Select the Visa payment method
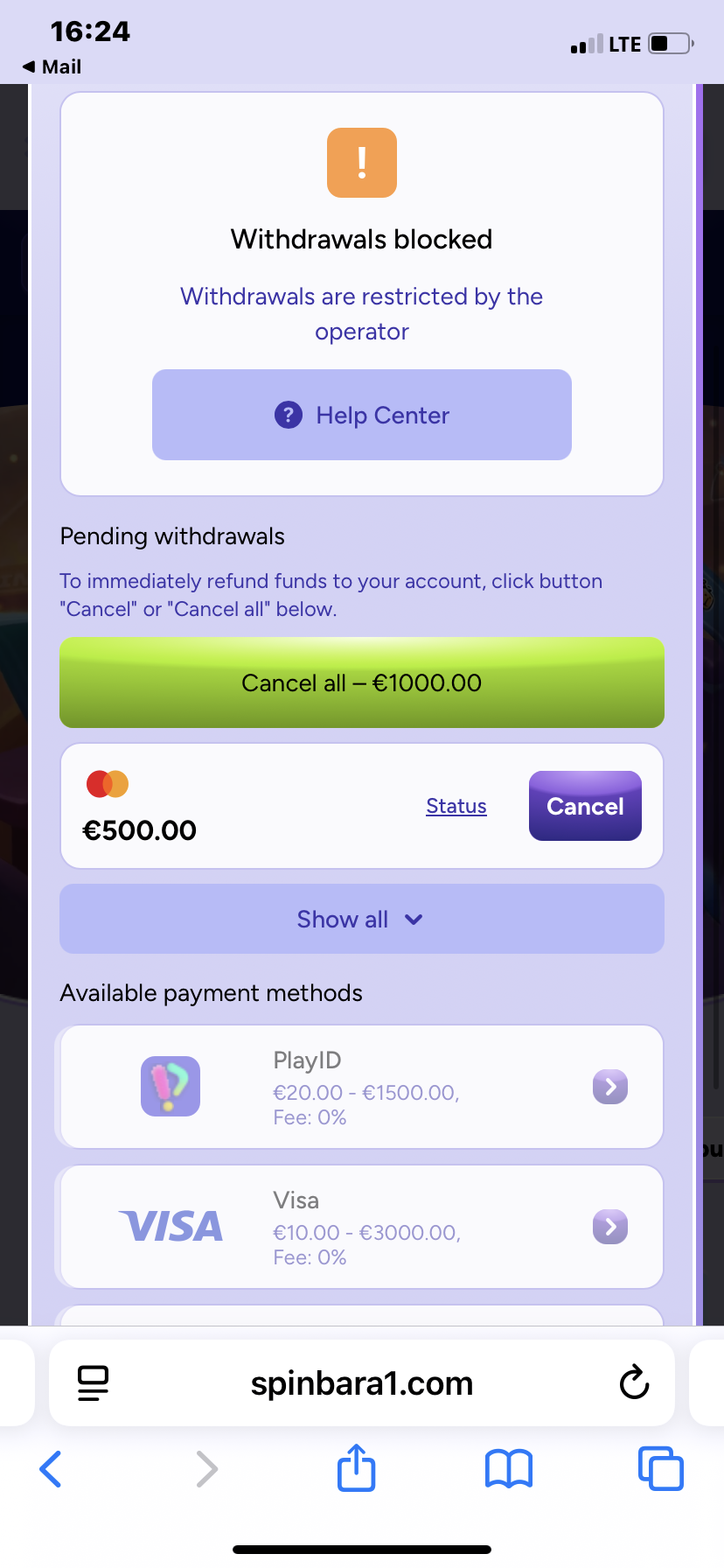This screenshot has width=724, height=1568. click(361, 1227)
